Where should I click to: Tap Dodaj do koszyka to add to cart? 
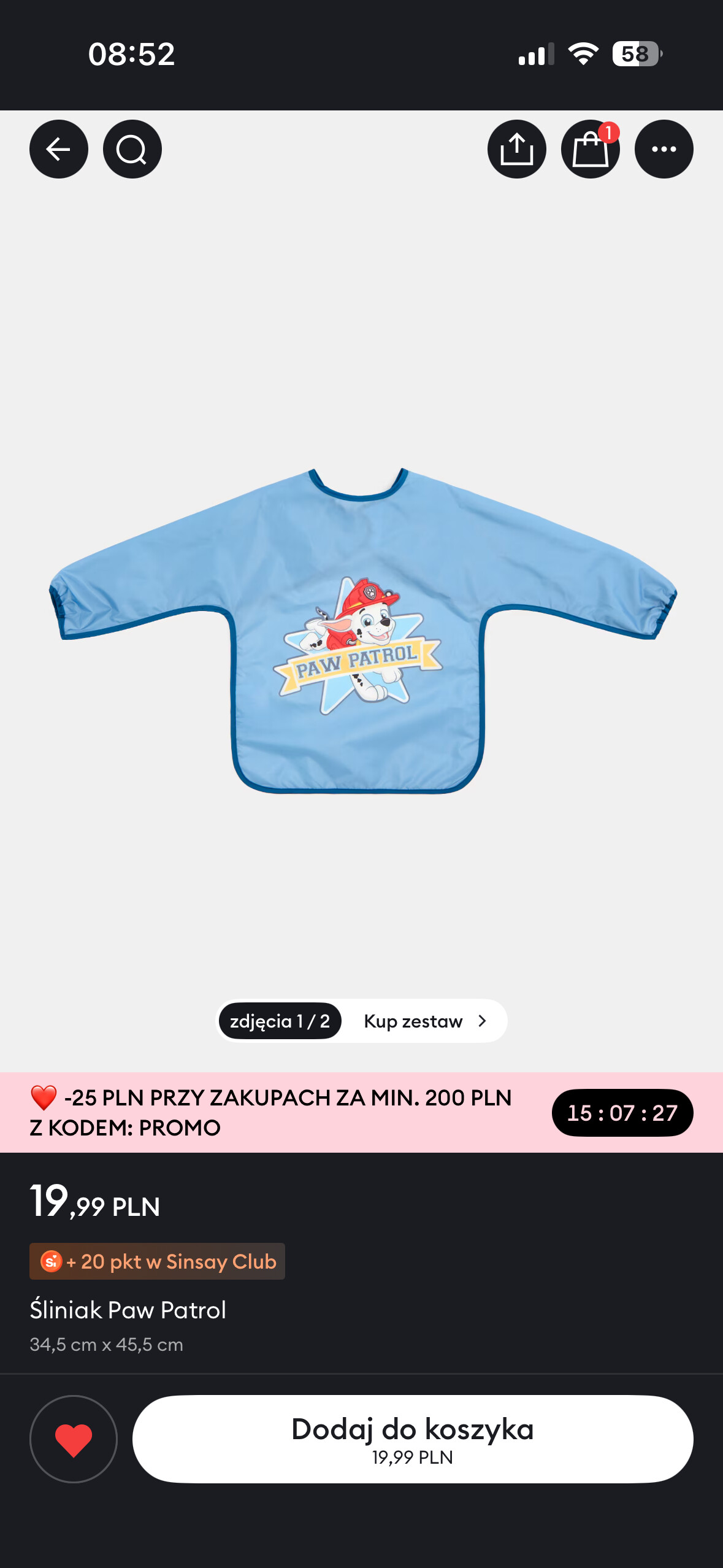(413, 1439)
